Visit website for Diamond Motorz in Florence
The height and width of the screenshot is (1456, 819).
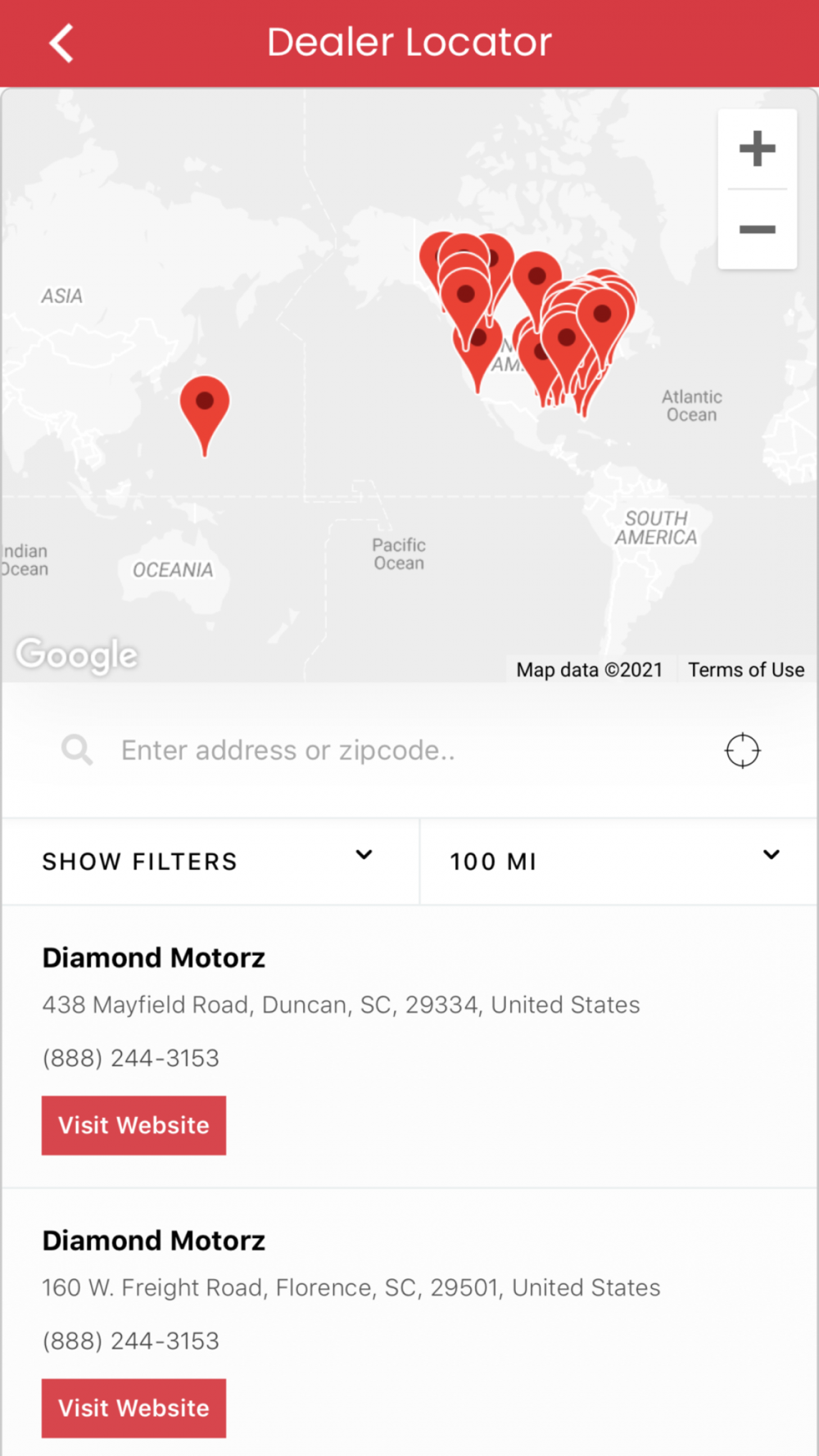[x=133, y=1409]
